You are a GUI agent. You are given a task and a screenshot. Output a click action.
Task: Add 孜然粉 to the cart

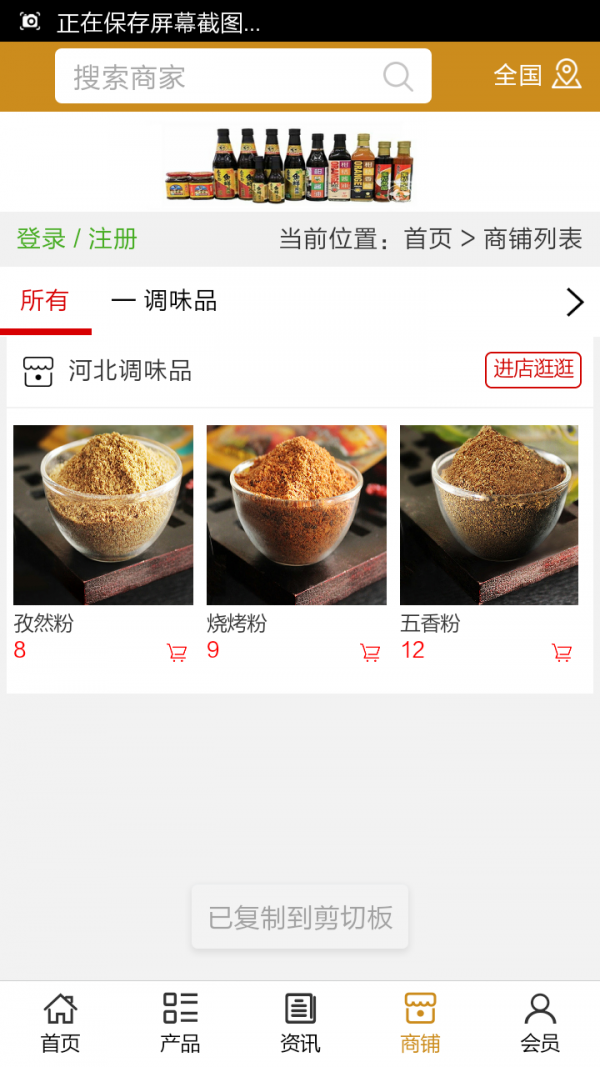coord(177,653)
